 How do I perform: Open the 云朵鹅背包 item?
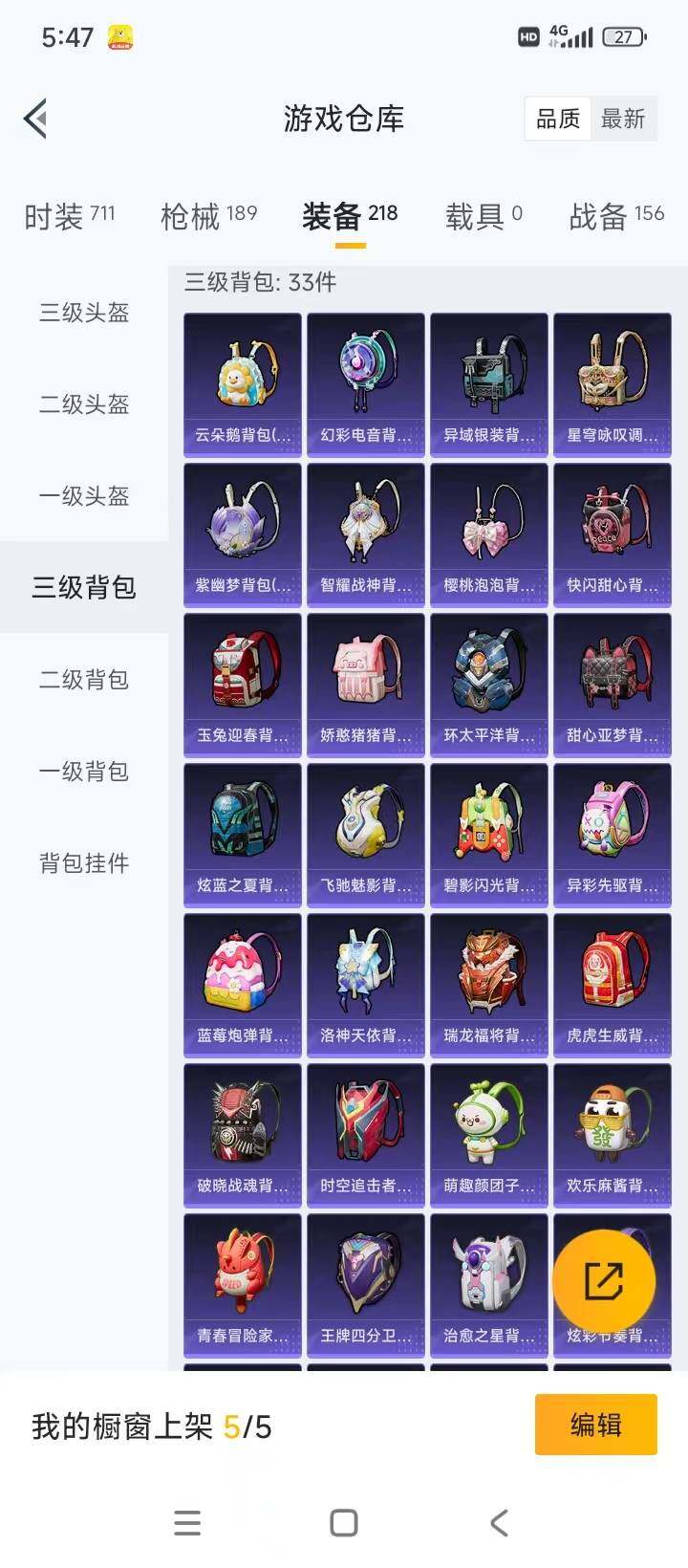(243, 384)
